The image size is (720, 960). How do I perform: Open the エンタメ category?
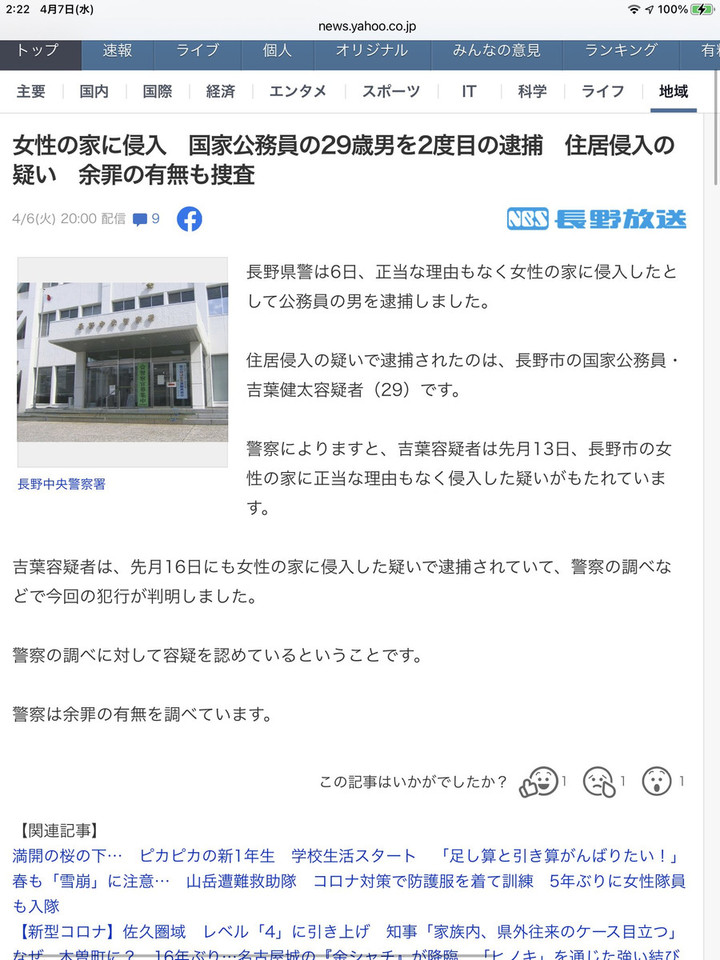tap(297, 91)
